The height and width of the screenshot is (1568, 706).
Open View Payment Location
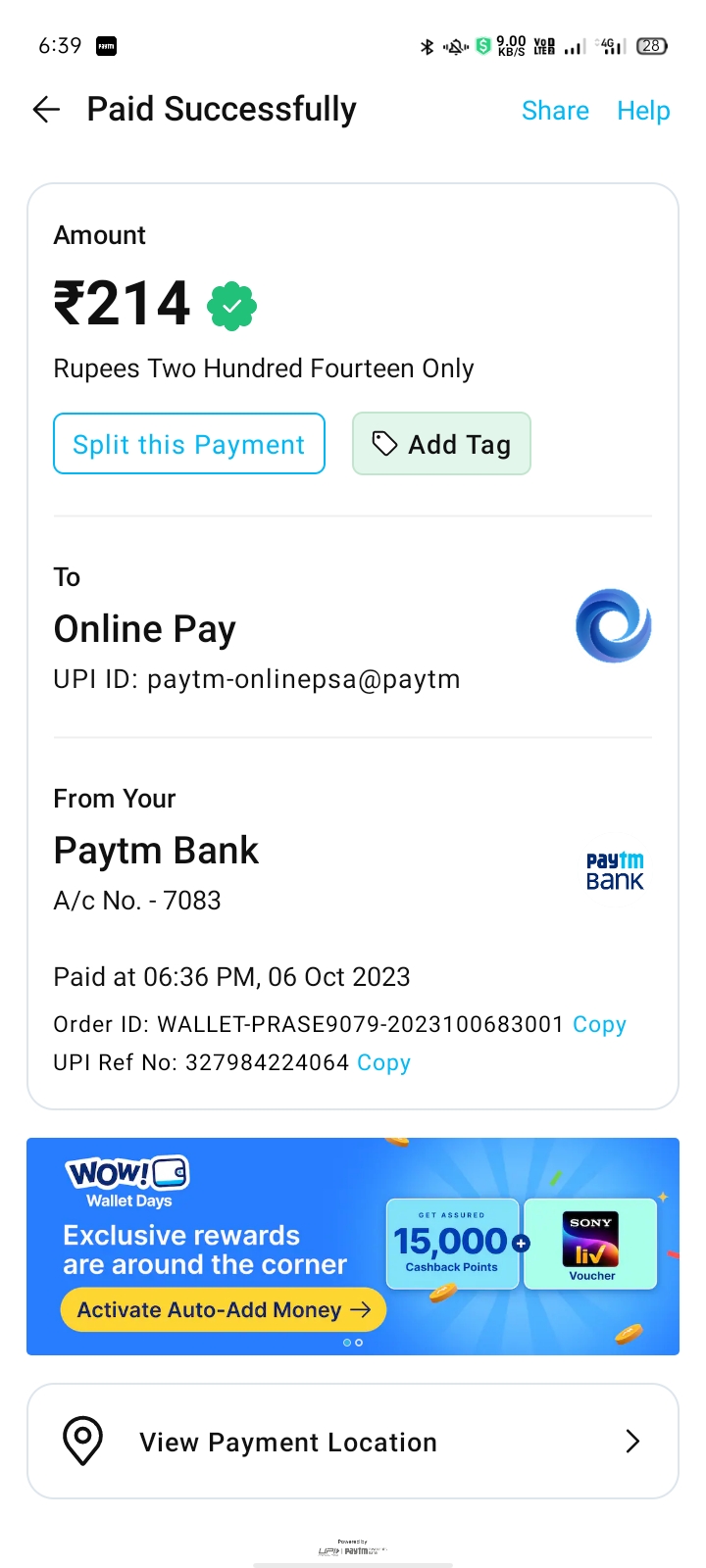(x=353, y=1442)
